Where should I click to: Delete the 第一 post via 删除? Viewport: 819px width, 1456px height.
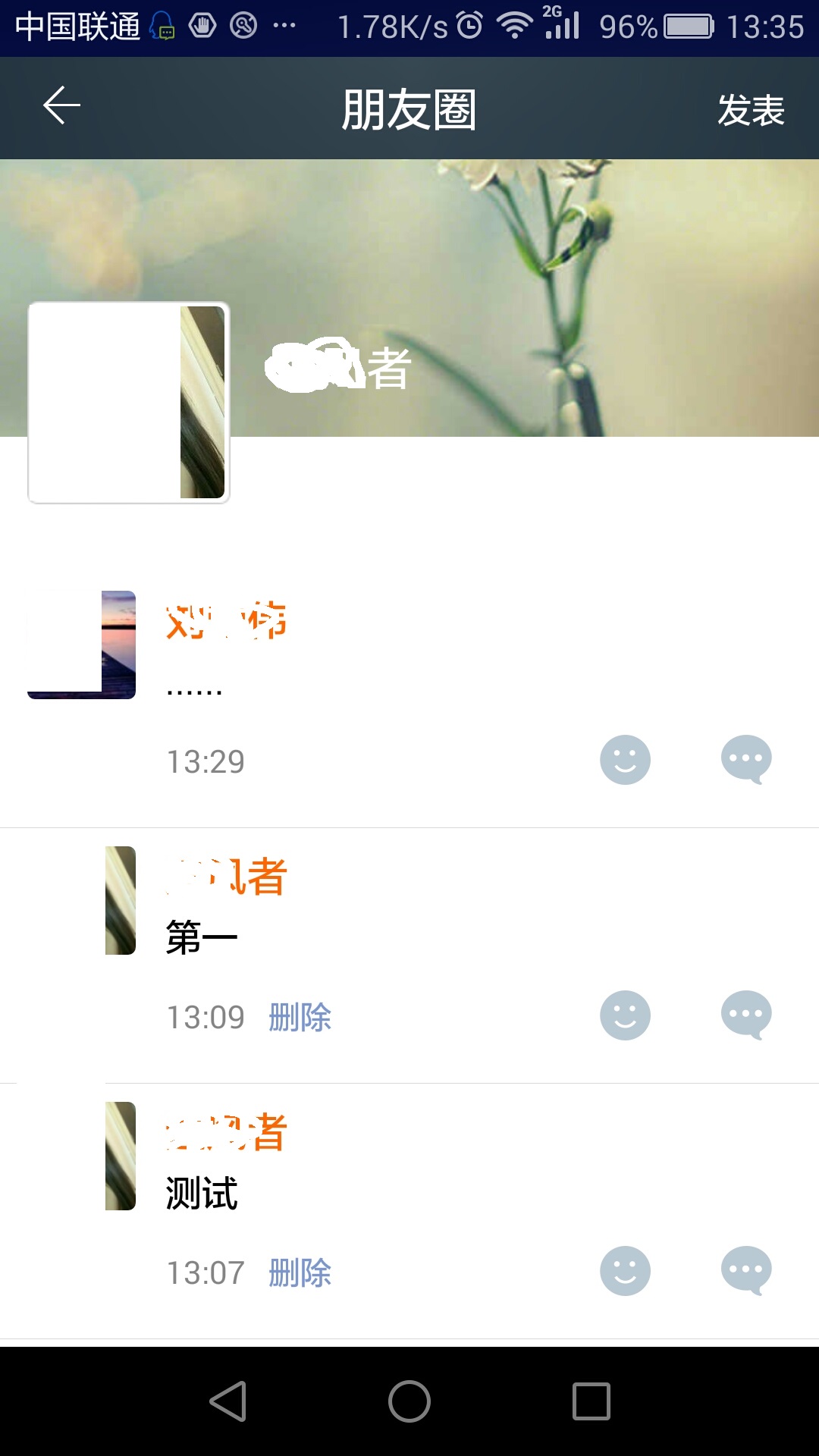coord(300,1018)
